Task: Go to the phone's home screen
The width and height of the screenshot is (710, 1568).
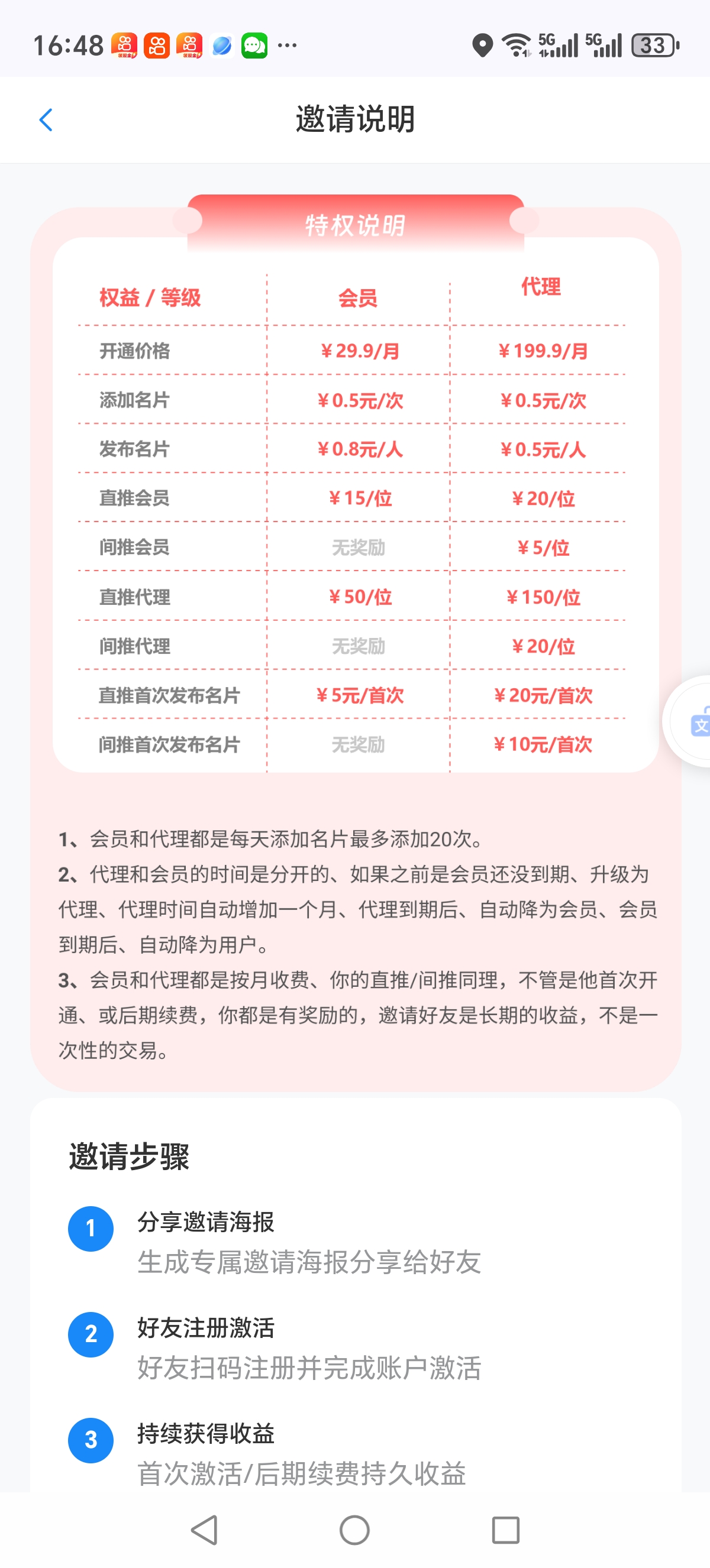Action: coord(354,1530)
